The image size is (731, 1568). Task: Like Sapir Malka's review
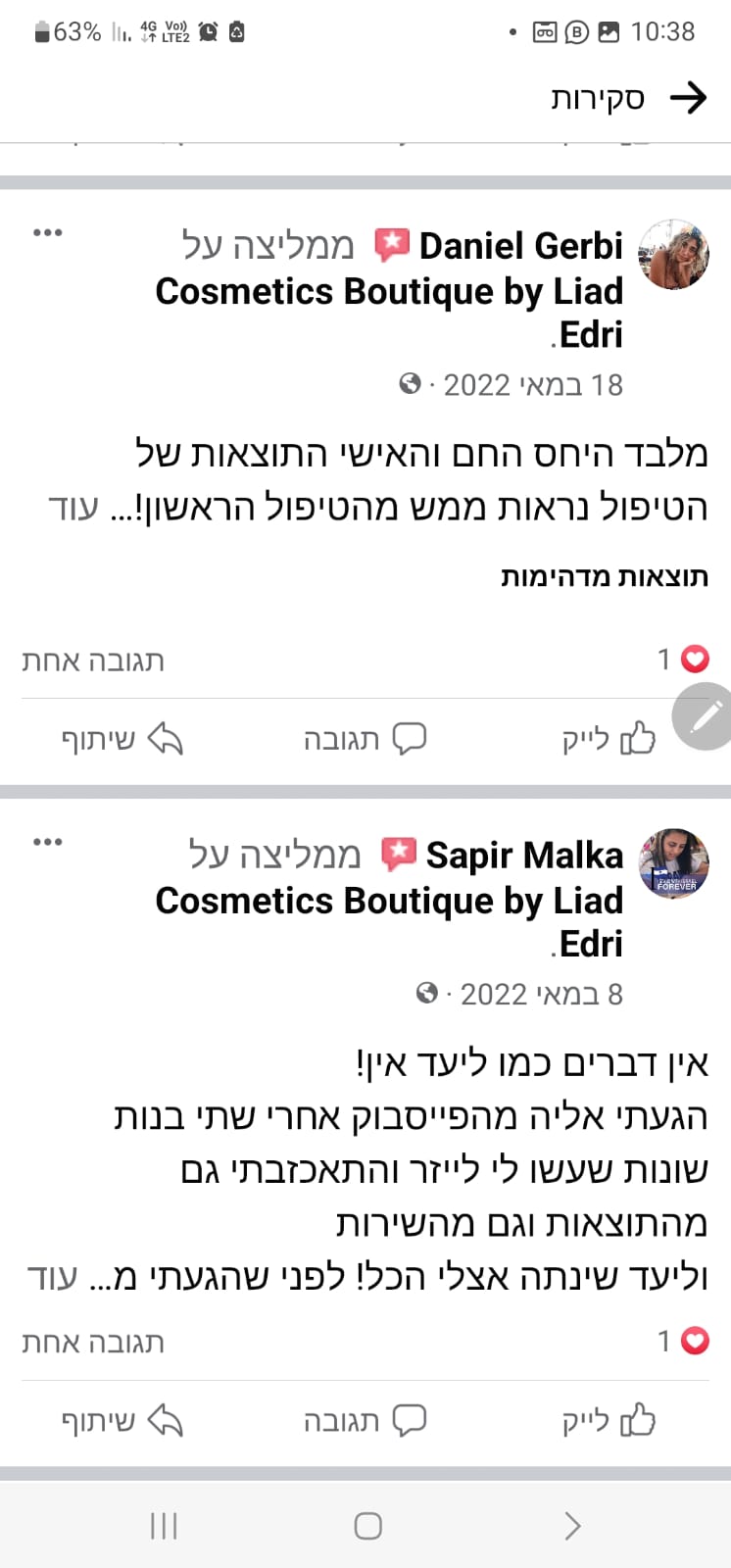(609, 1421)
